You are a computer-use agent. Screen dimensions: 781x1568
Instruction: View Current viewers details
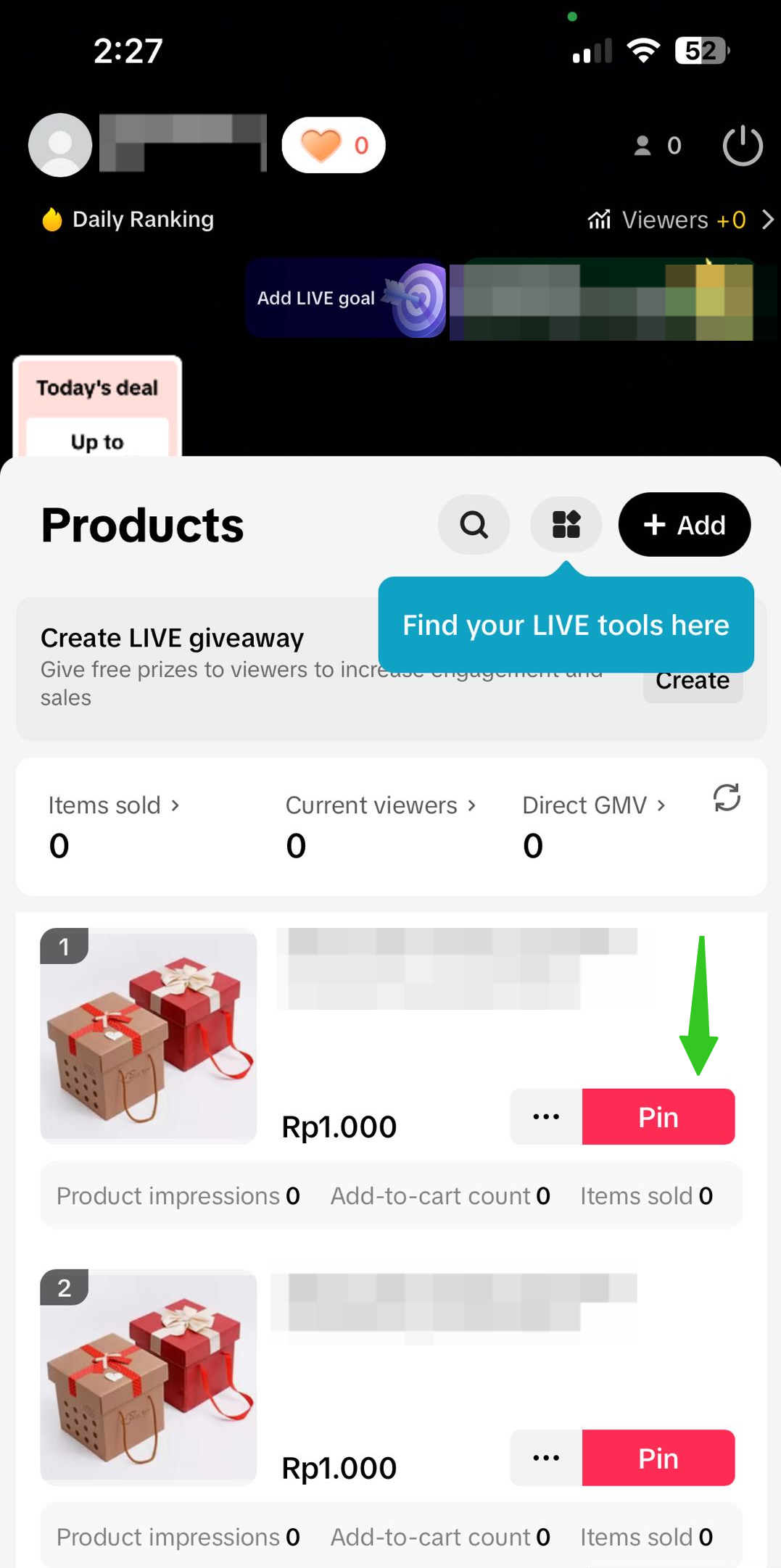(x=380, y=805)
